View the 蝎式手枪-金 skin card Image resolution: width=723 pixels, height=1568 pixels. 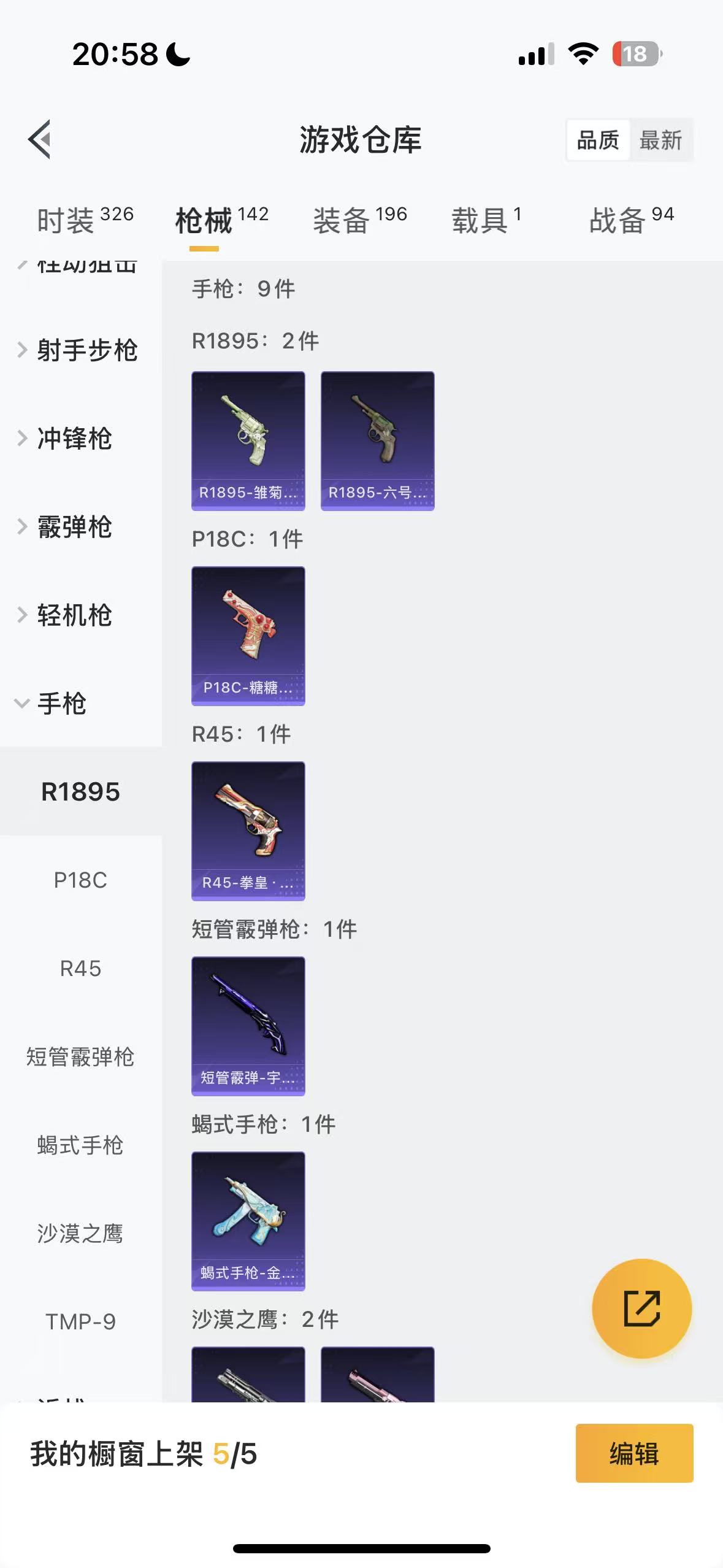[248, 1221]
